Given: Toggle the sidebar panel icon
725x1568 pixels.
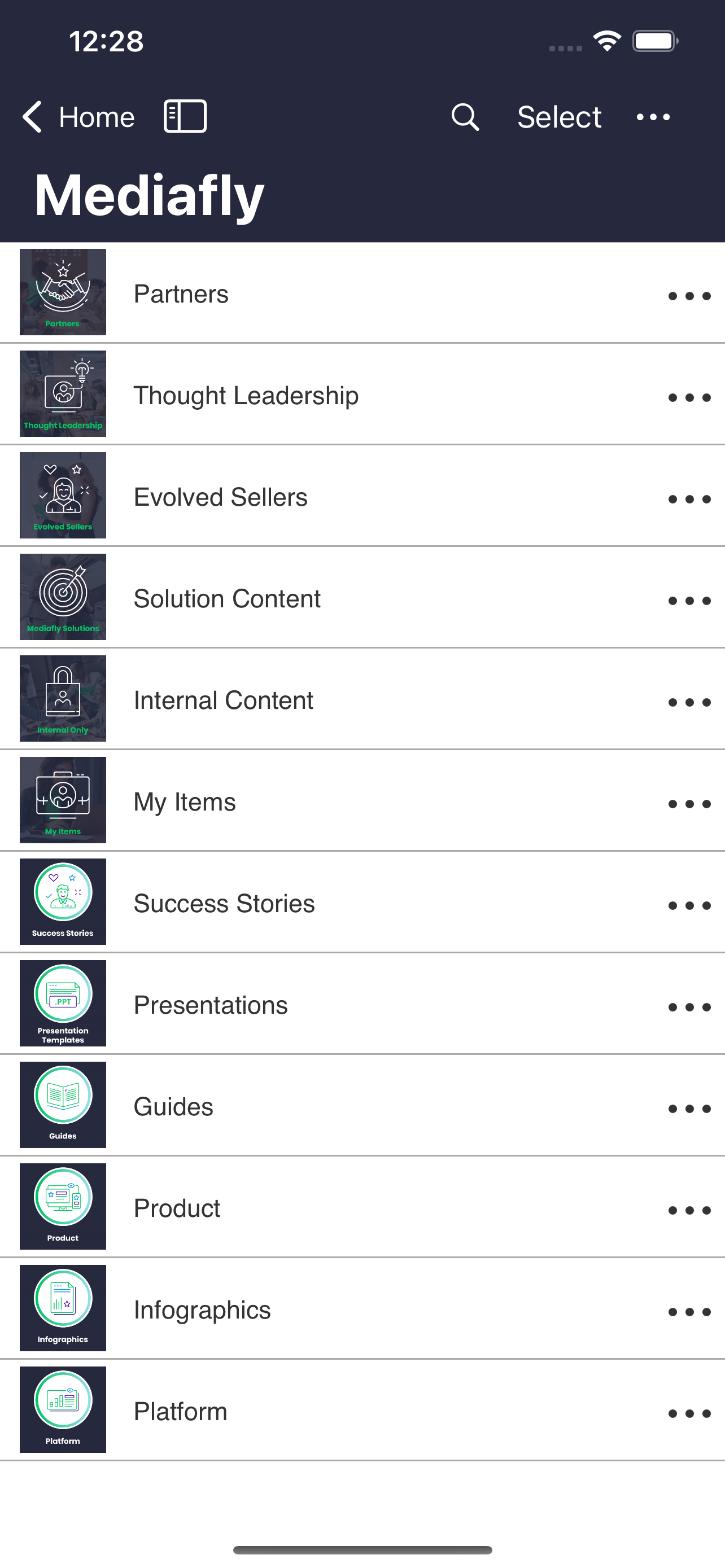Looking at the screenshot, I should (x=185, y=116).
